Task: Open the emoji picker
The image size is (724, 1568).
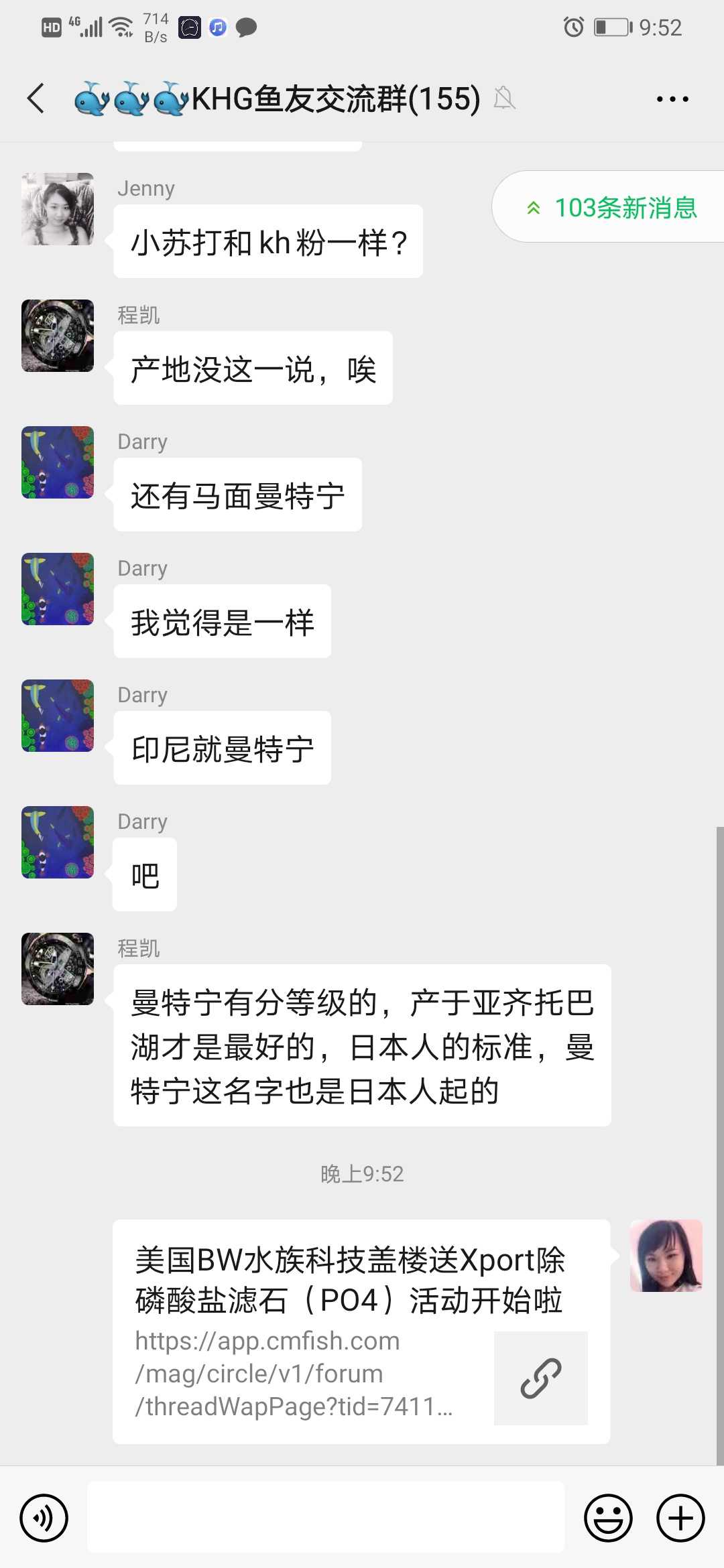Action: [608, 1518]
